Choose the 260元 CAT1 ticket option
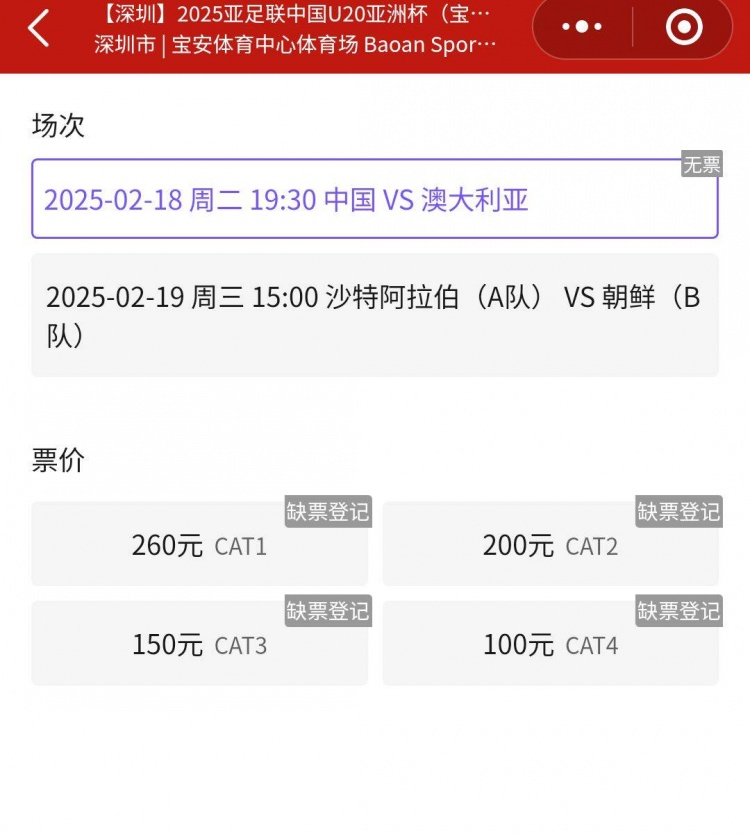750x834 pixels. 200,545
